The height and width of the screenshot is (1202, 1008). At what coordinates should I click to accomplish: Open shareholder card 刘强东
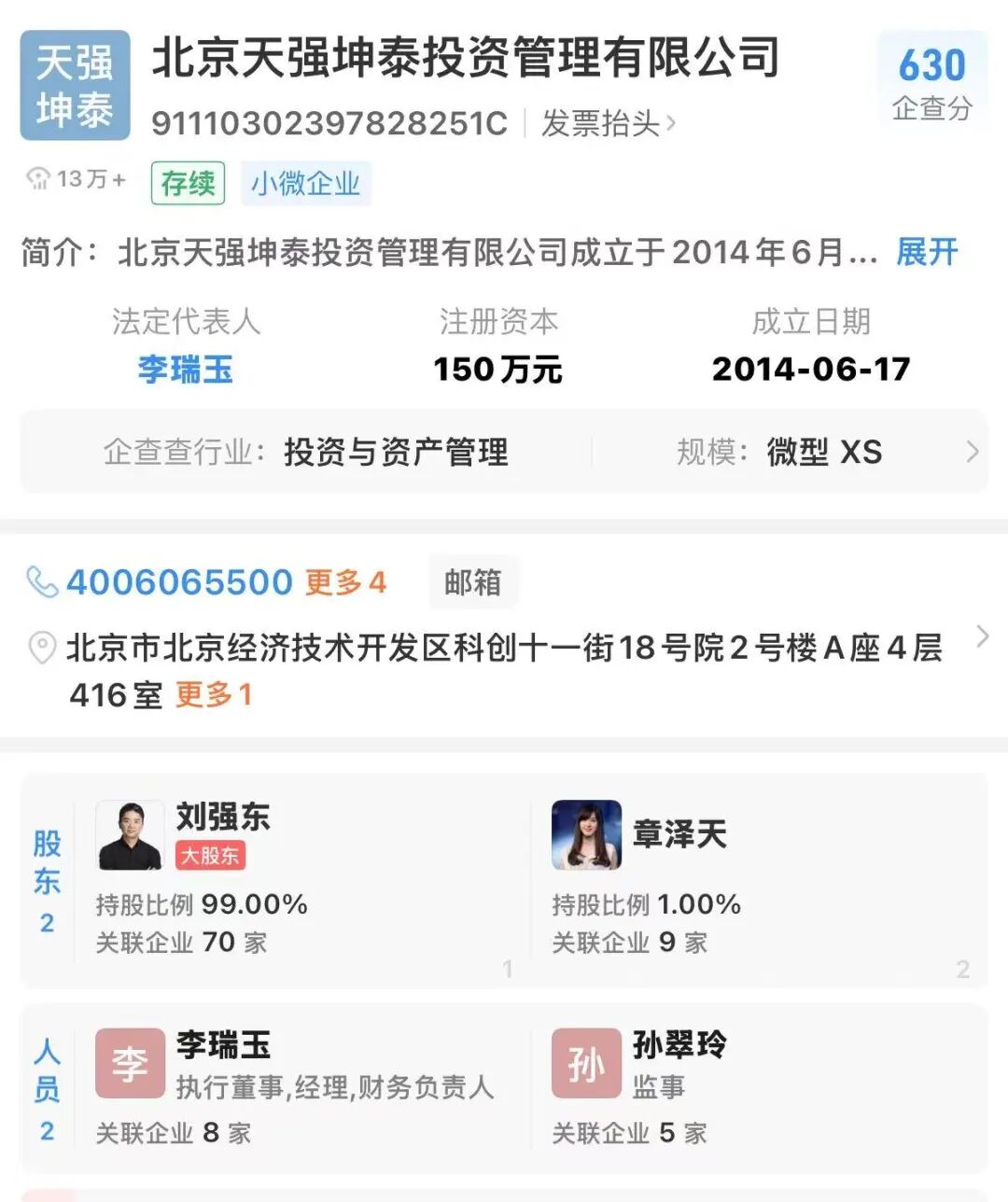280,877
